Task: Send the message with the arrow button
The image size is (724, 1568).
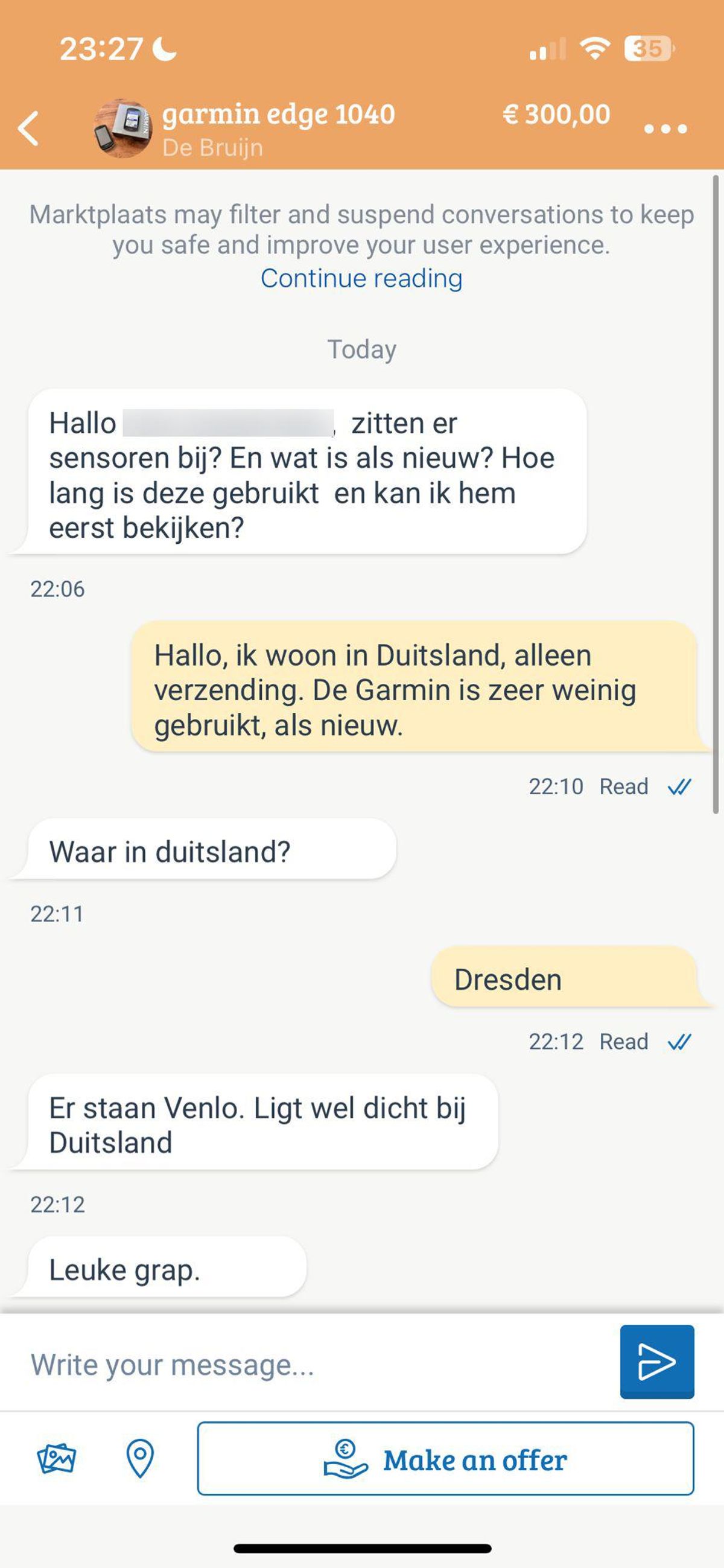Action: click(x=656, y=1362)
